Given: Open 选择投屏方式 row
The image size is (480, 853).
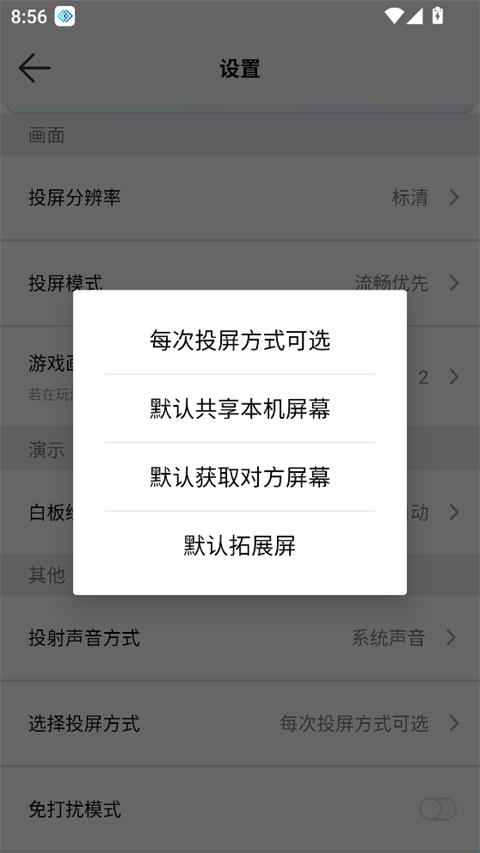Looking at the screenshot, I should (240, 724).
